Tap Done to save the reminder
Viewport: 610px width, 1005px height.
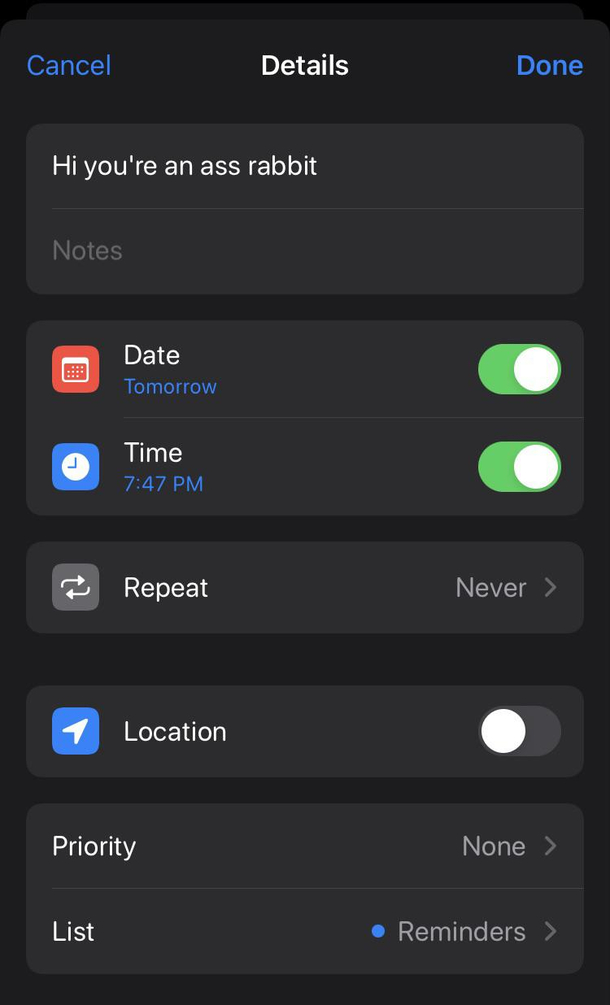549,66
